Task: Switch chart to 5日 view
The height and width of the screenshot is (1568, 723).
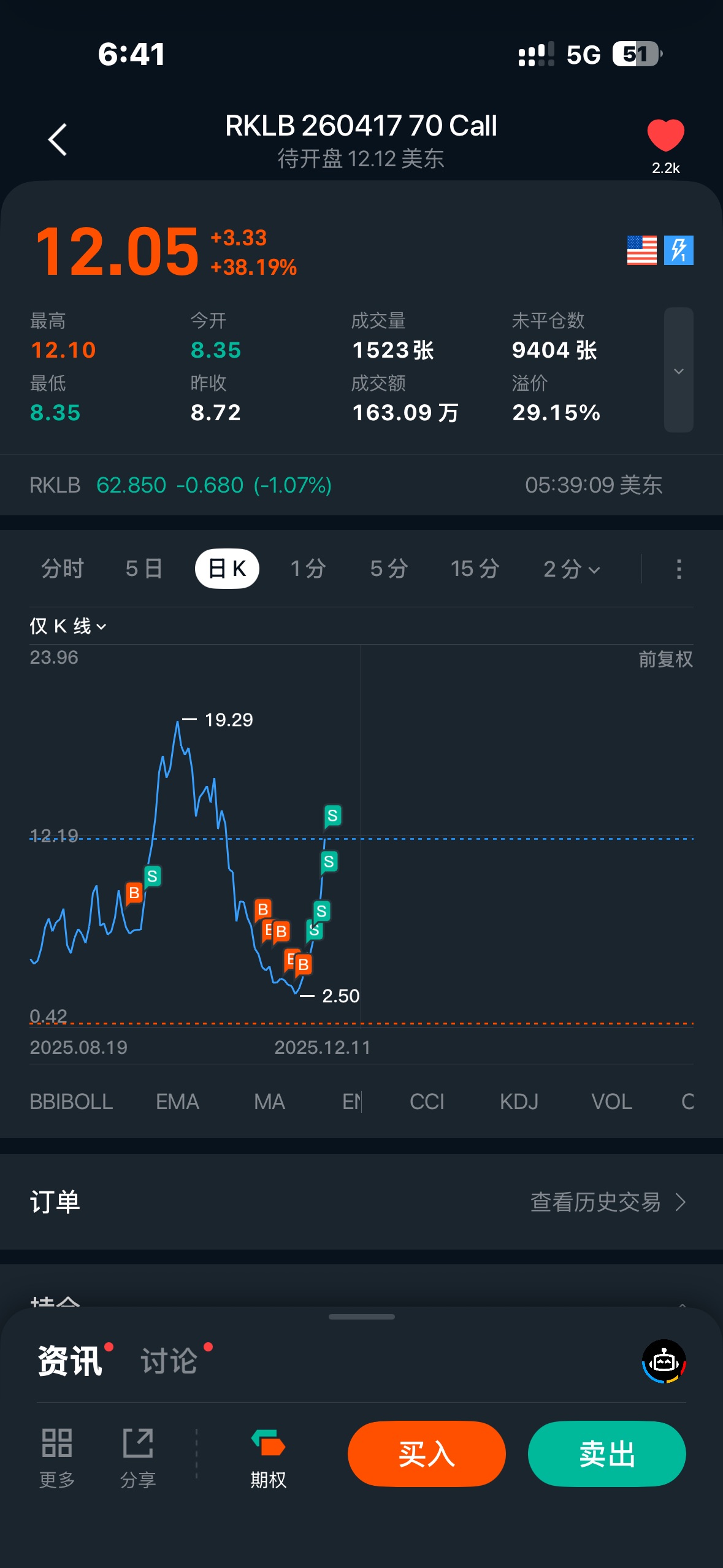Action: point(144,569)
